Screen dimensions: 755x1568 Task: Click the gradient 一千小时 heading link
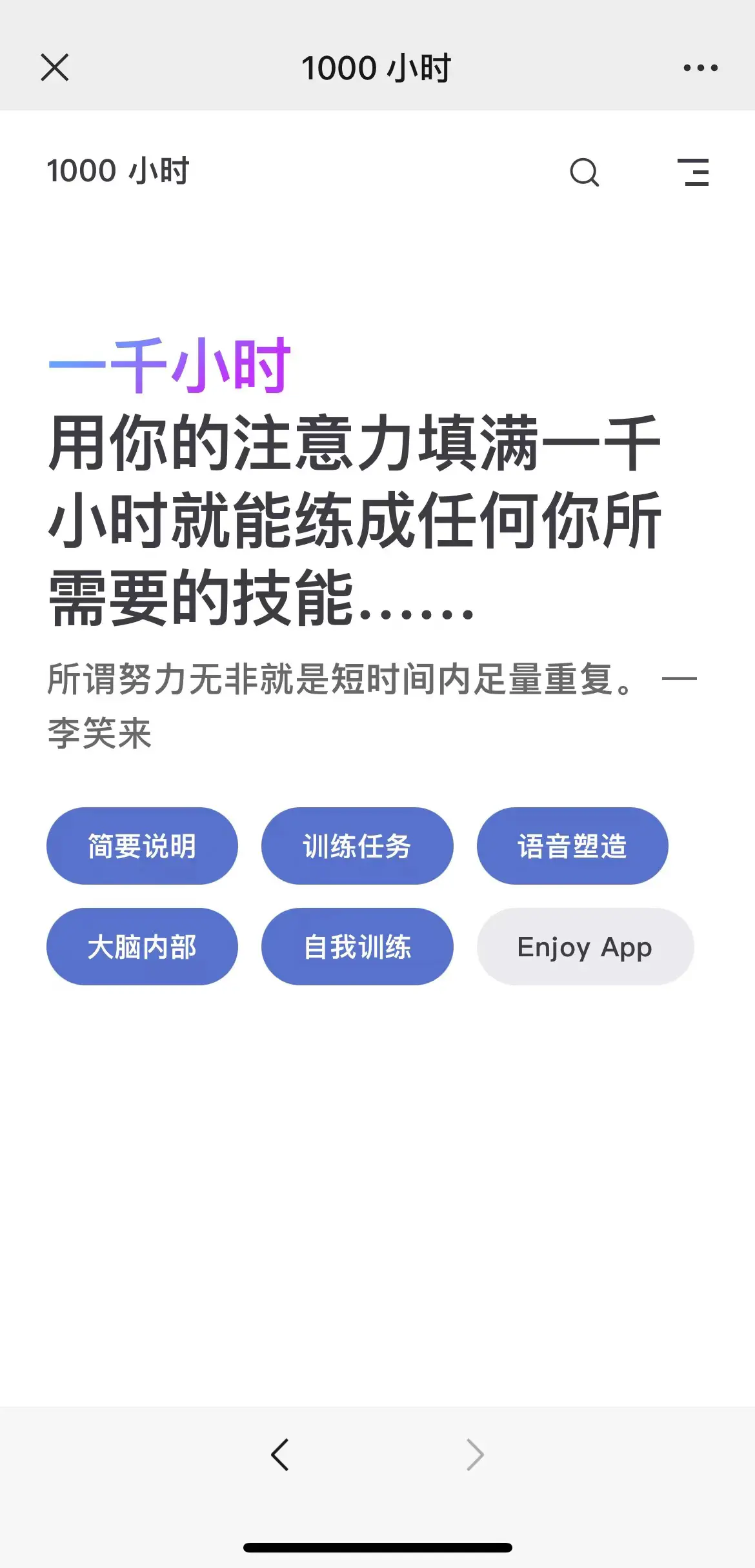coord(169,366)
